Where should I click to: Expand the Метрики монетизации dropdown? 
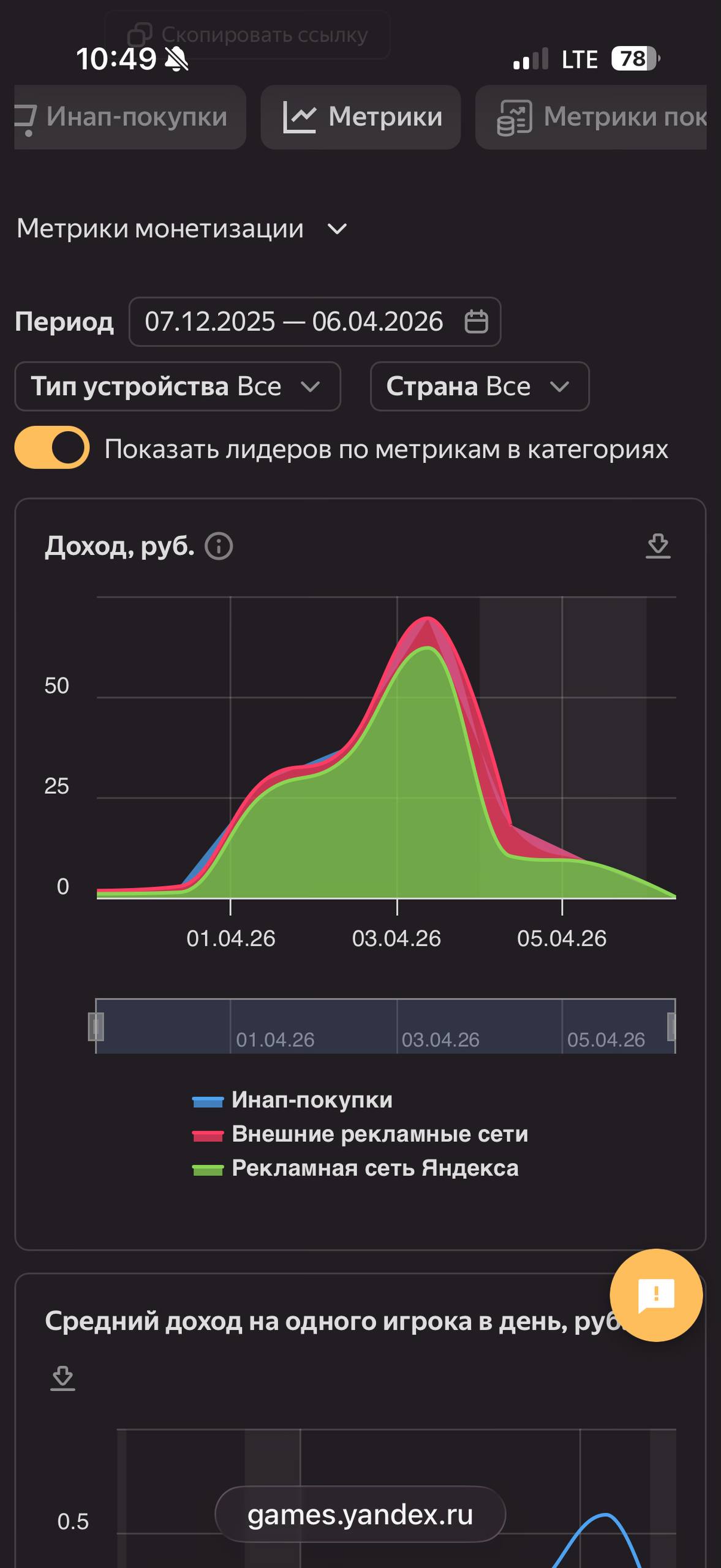pos(182,229)
